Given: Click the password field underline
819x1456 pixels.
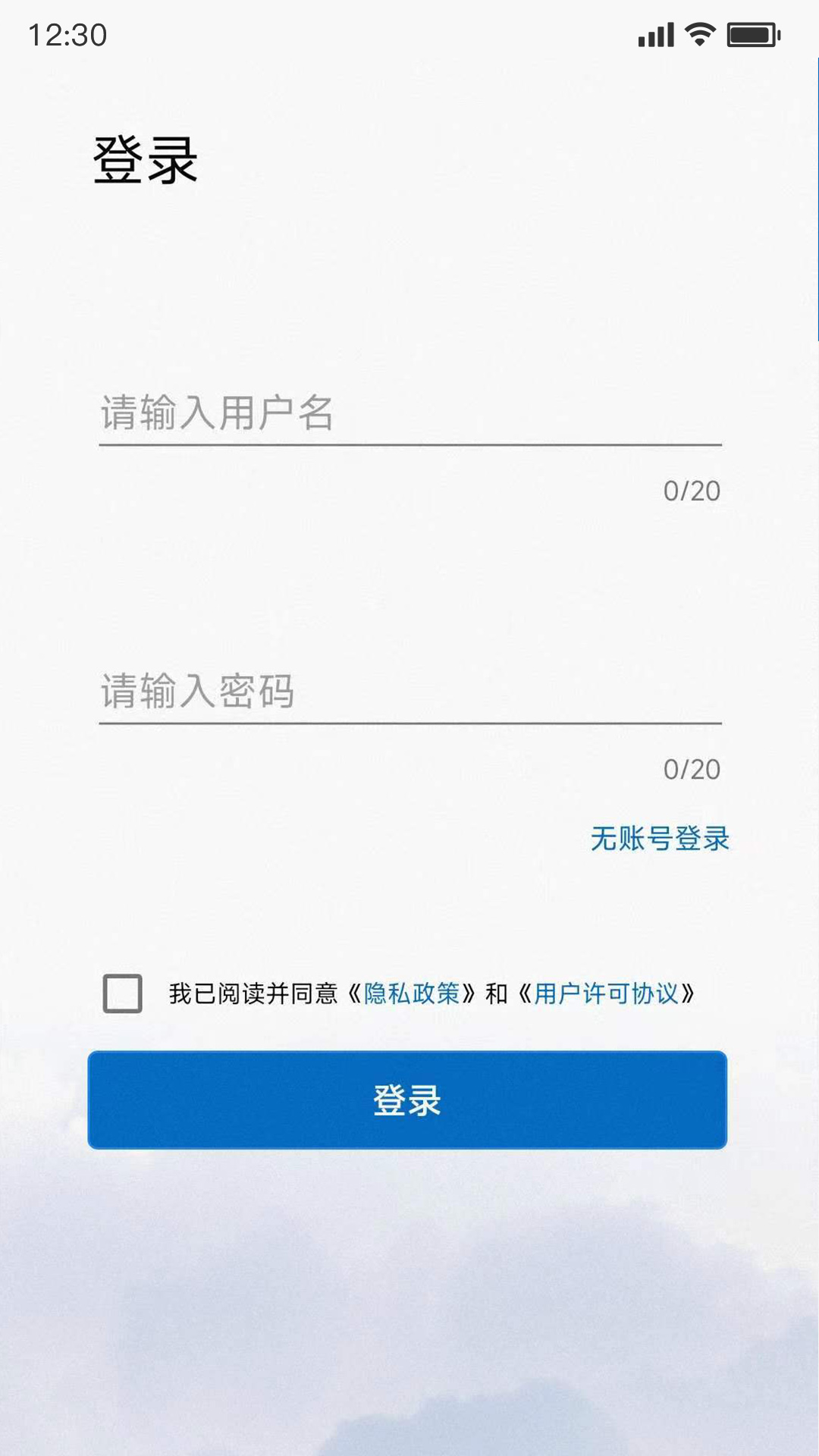Looking at the screenshot, I should point(409,724).
